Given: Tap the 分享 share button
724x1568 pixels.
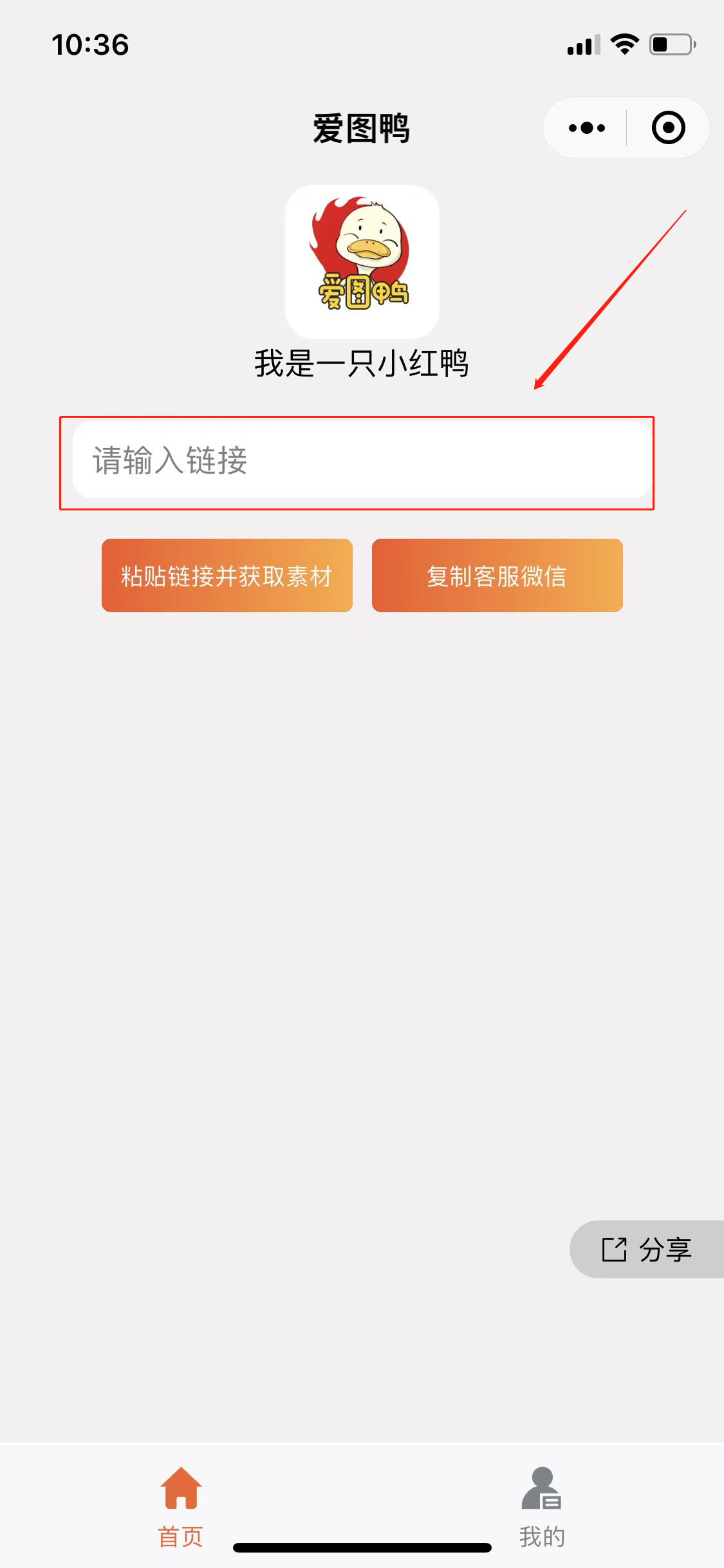Looking at the screenshot, I should click(x=647, y=1249).
